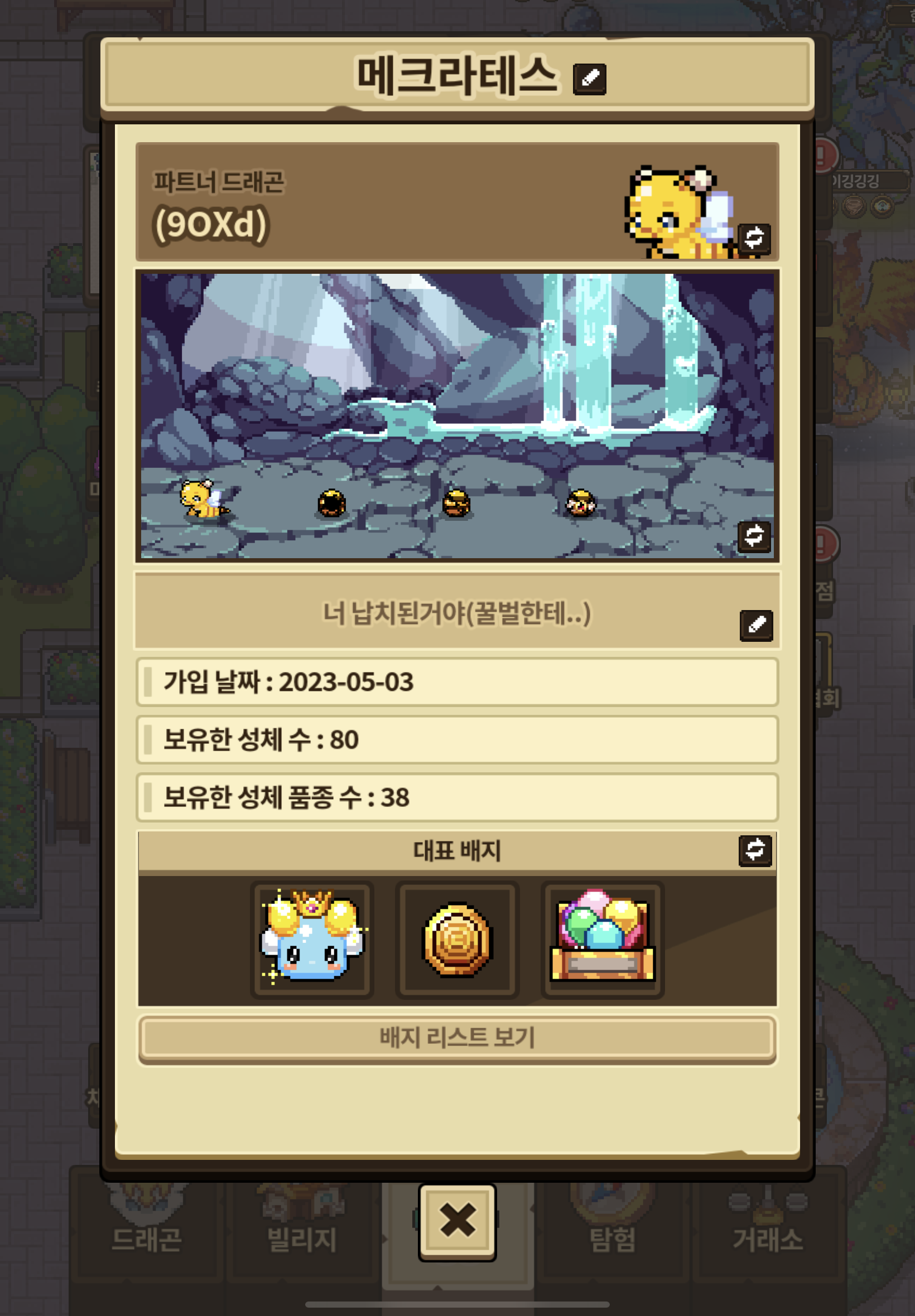Close the profile popup
This screenshot has height=1316, width=915.
[457, 1221]
